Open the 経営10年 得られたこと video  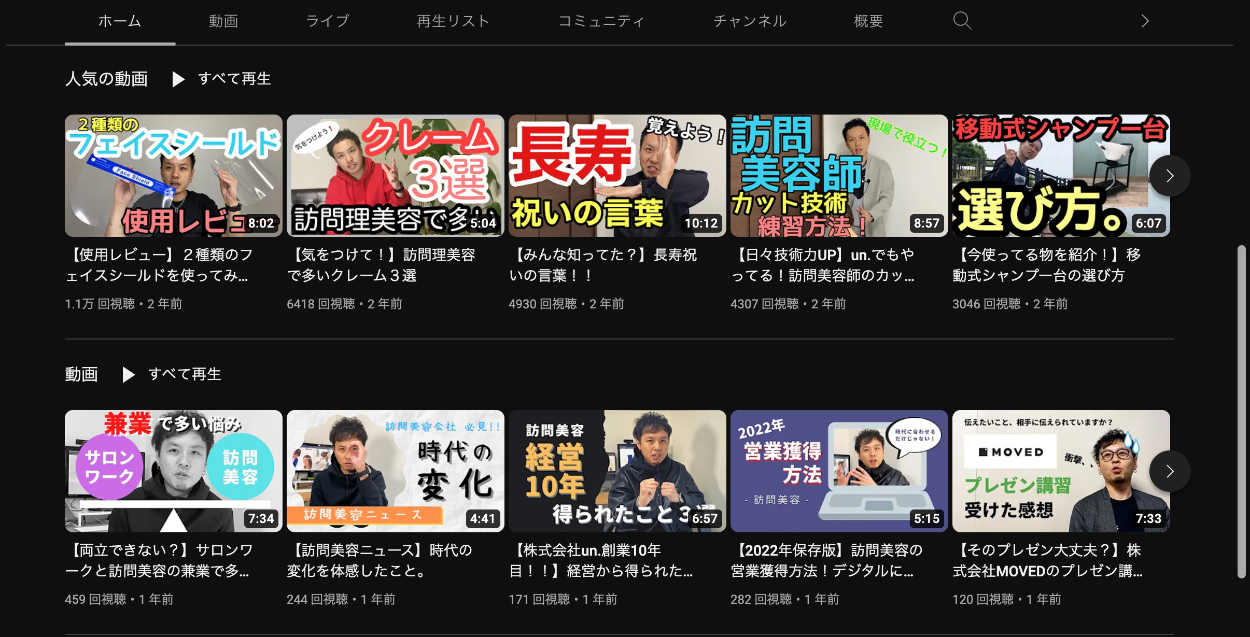tap(617, 471)
